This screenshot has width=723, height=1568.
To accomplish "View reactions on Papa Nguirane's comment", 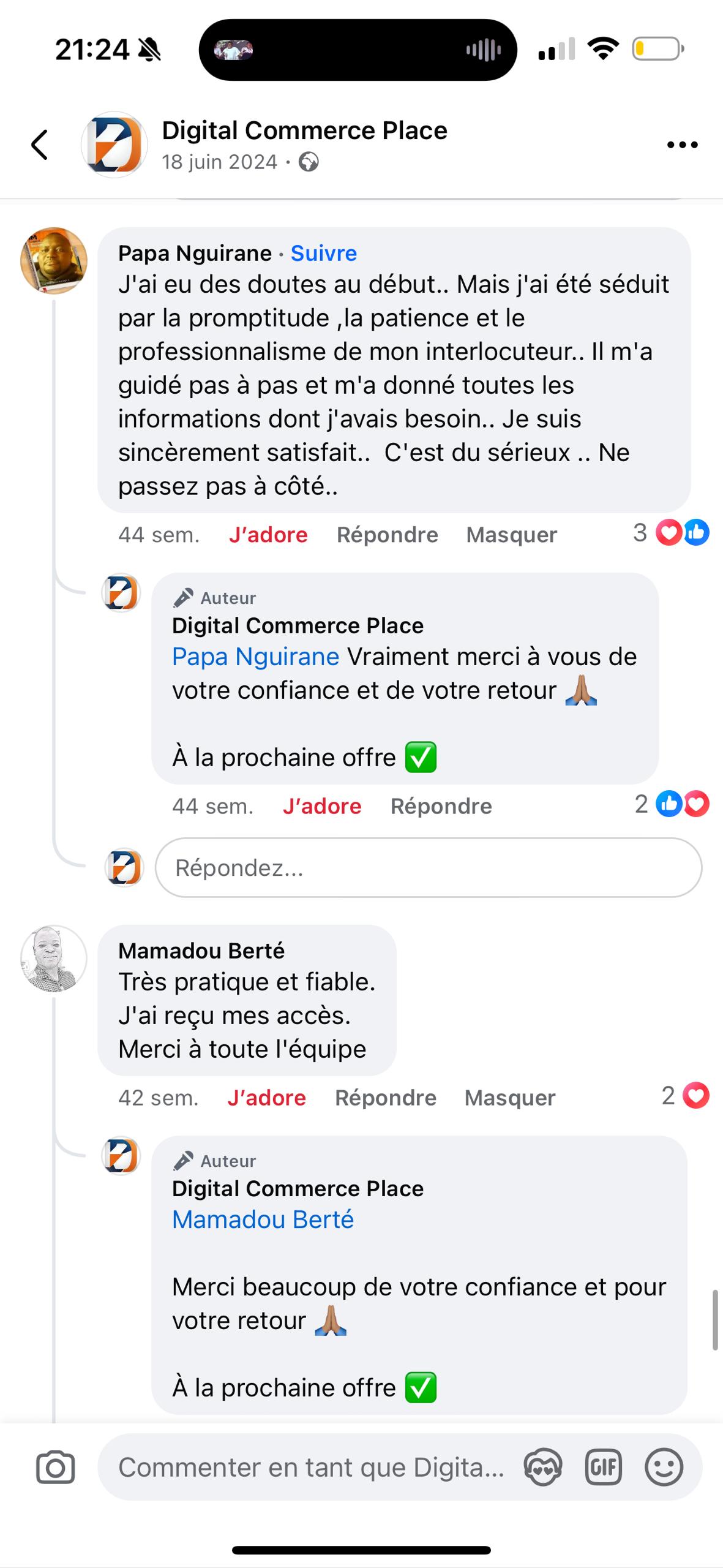I will click(671, 533).
